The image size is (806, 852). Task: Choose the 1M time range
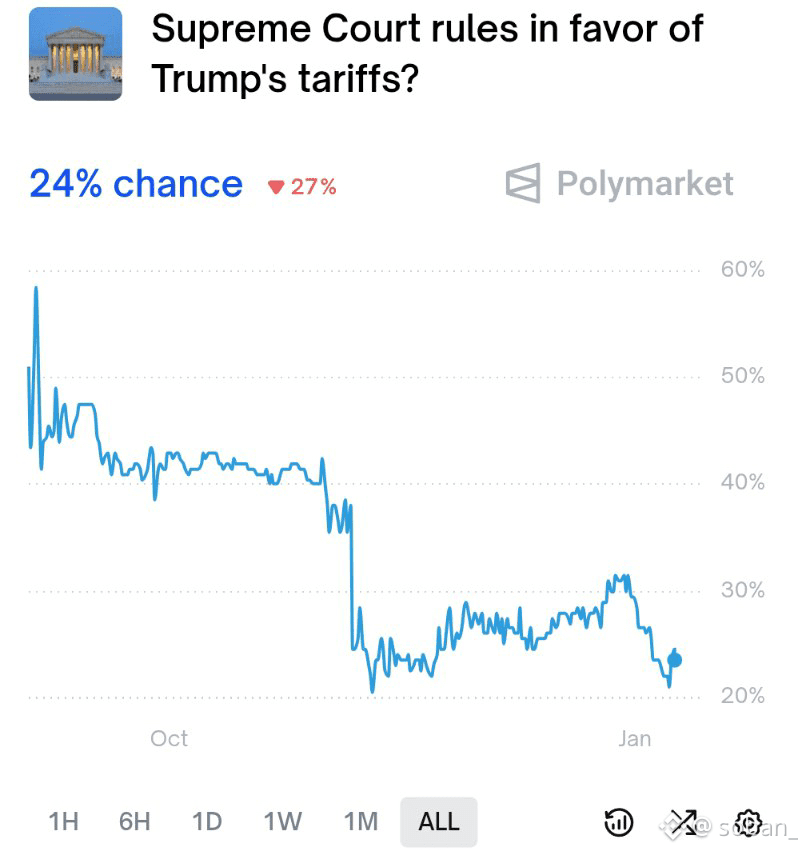(360, 822)
